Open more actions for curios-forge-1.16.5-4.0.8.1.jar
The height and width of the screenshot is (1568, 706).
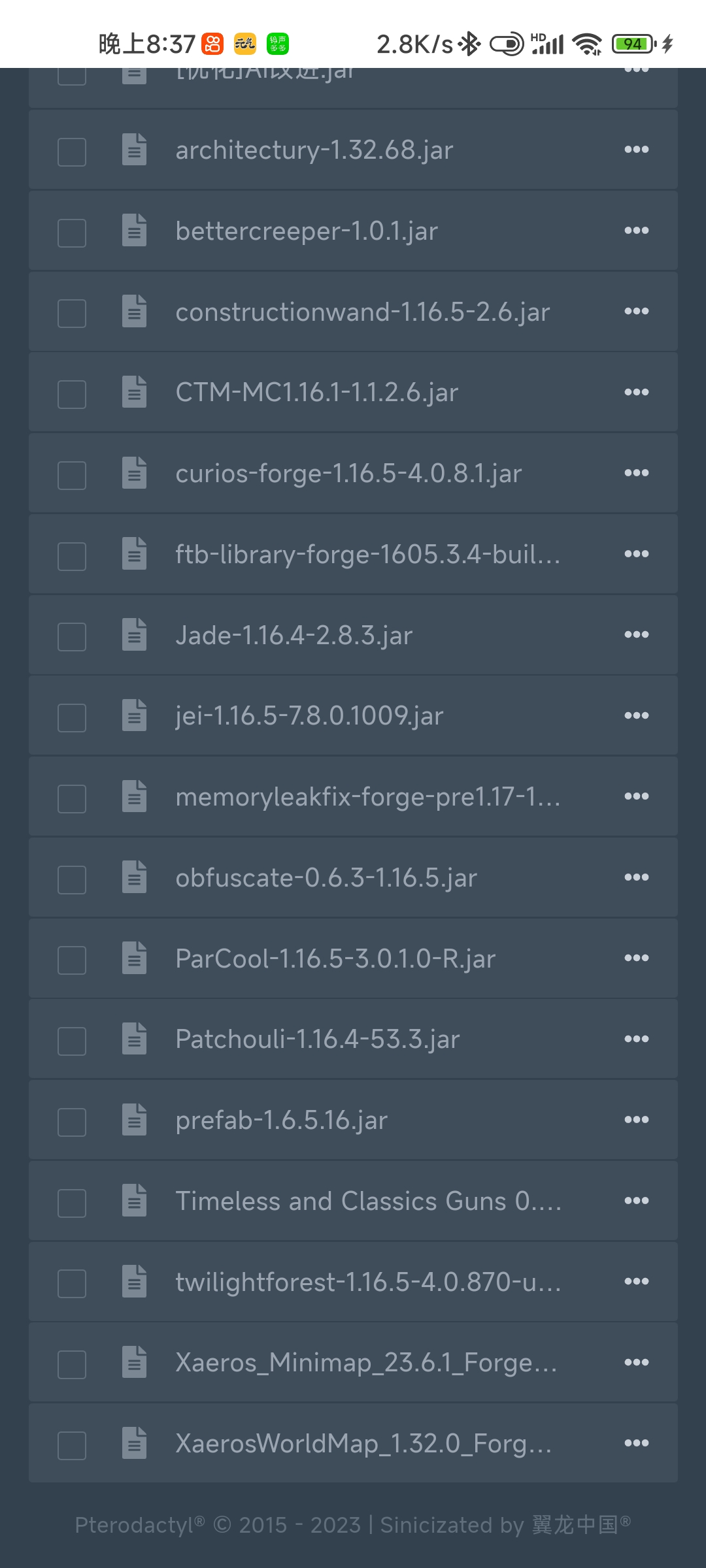click(x=636, y=473)
